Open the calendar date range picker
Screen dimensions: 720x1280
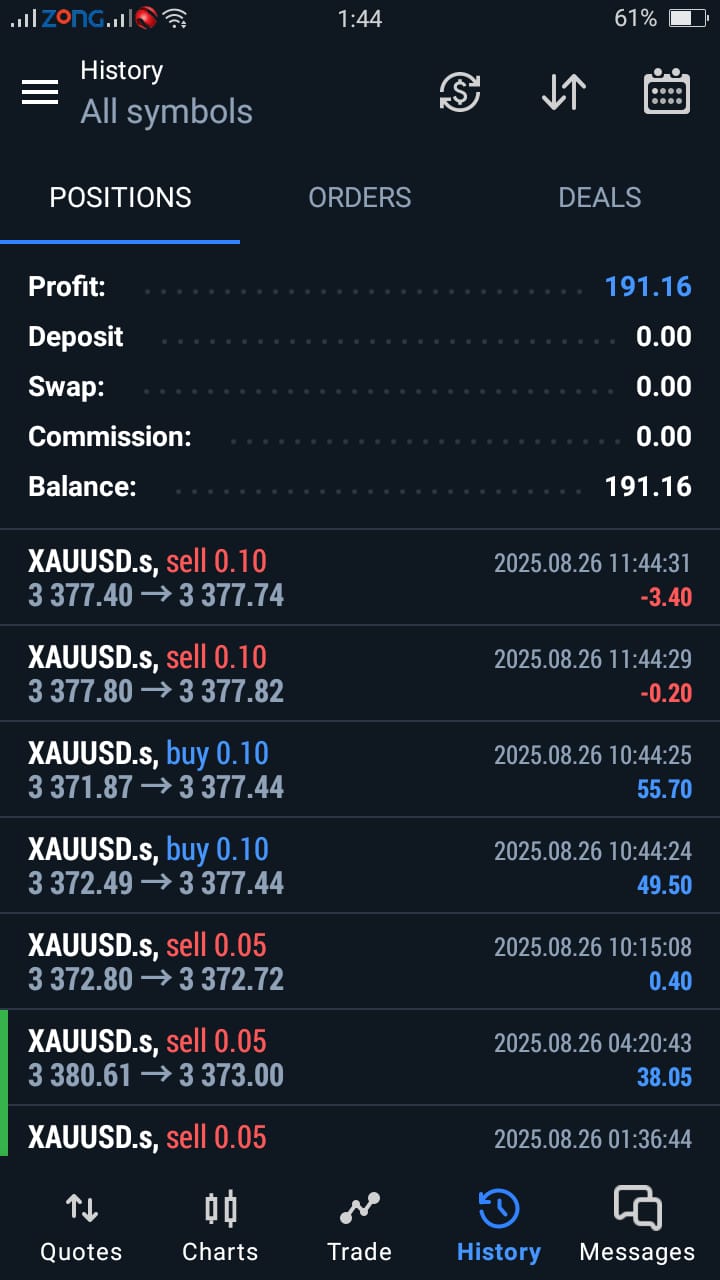pyautogui.click(x=666, y=92)
